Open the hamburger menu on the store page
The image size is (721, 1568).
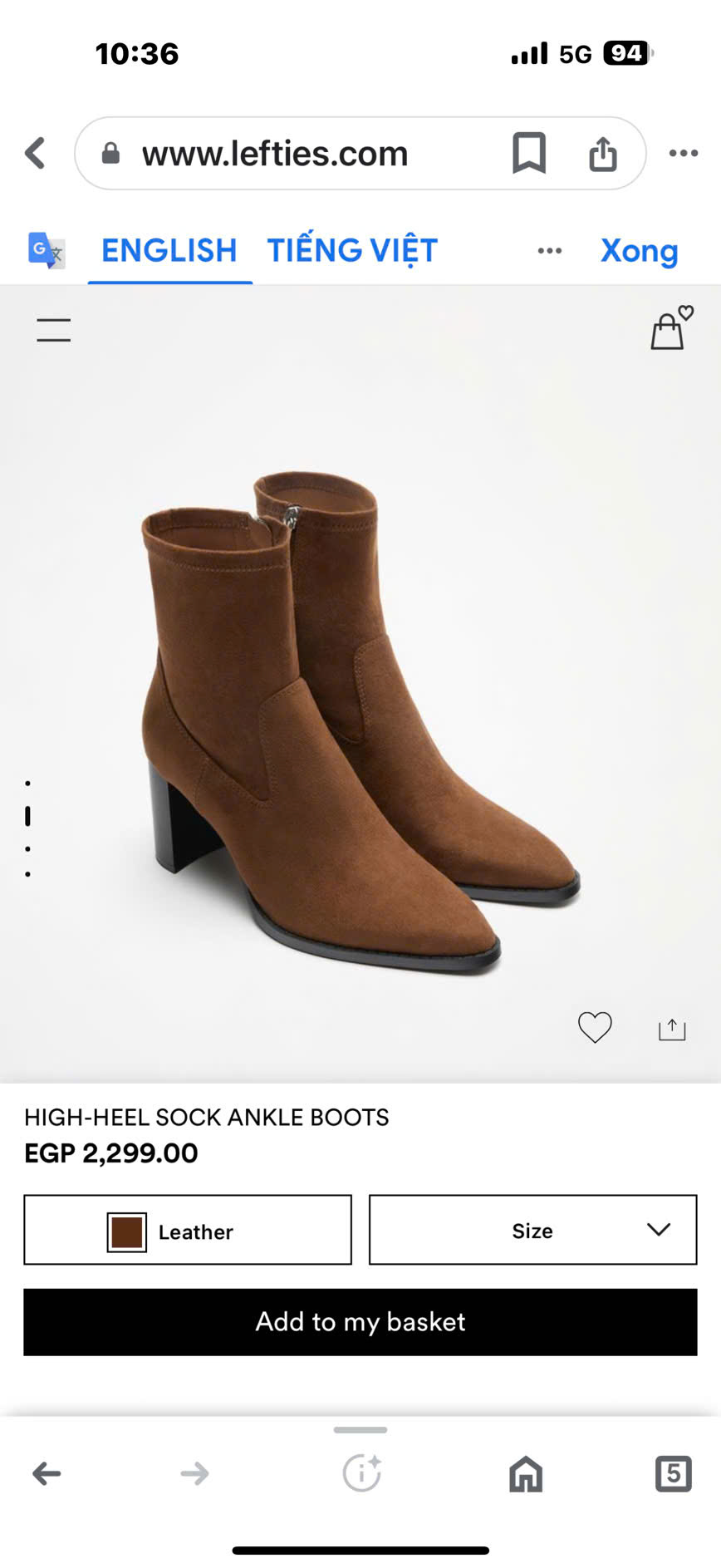52,329
